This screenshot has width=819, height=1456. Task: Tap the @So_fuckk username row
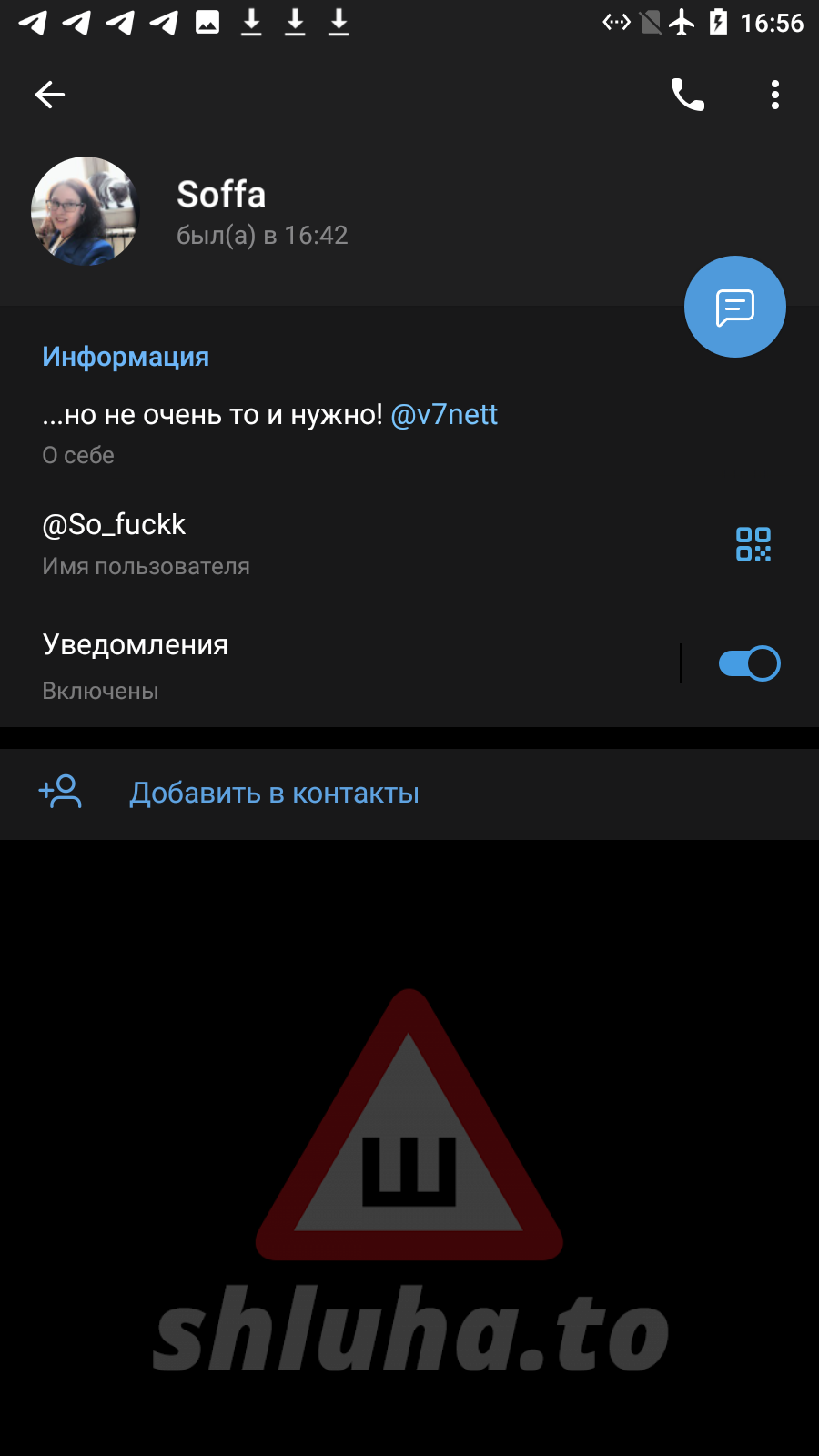[273, 543]
